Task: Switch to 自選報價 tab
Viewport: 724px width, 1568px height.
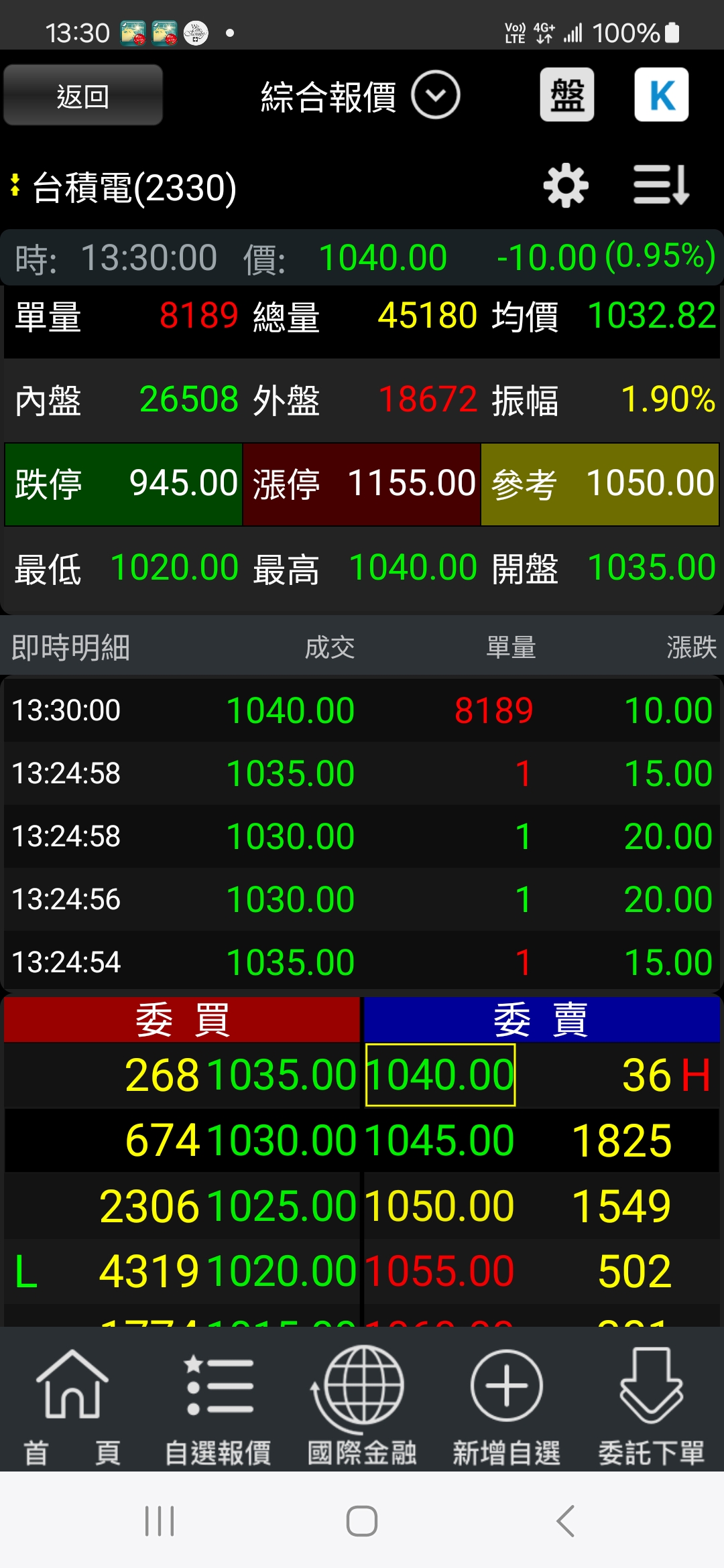Action: click(x=218, y=1407)
